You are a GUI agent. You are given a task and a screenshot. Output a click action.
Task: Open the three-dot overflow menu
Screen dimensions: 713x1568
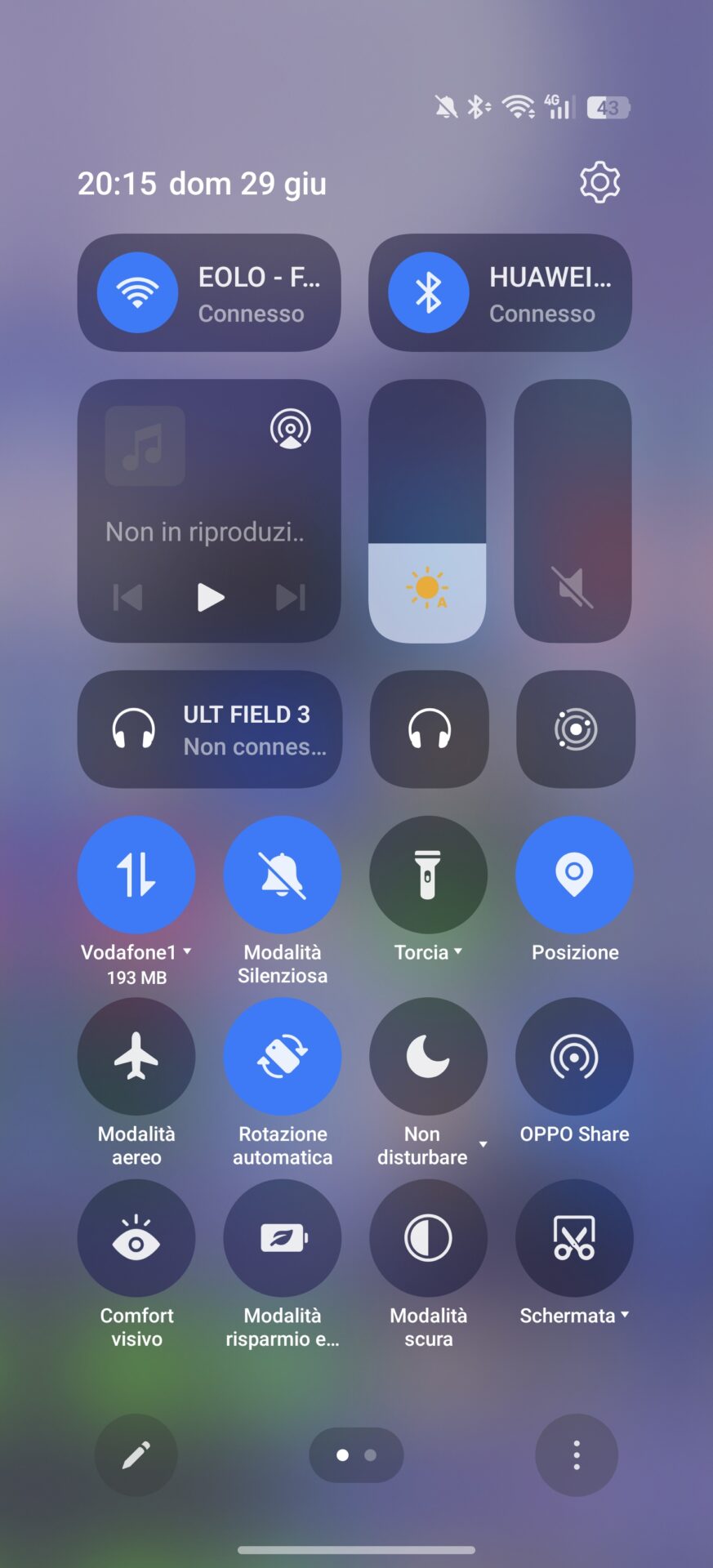coord(577,1455)
